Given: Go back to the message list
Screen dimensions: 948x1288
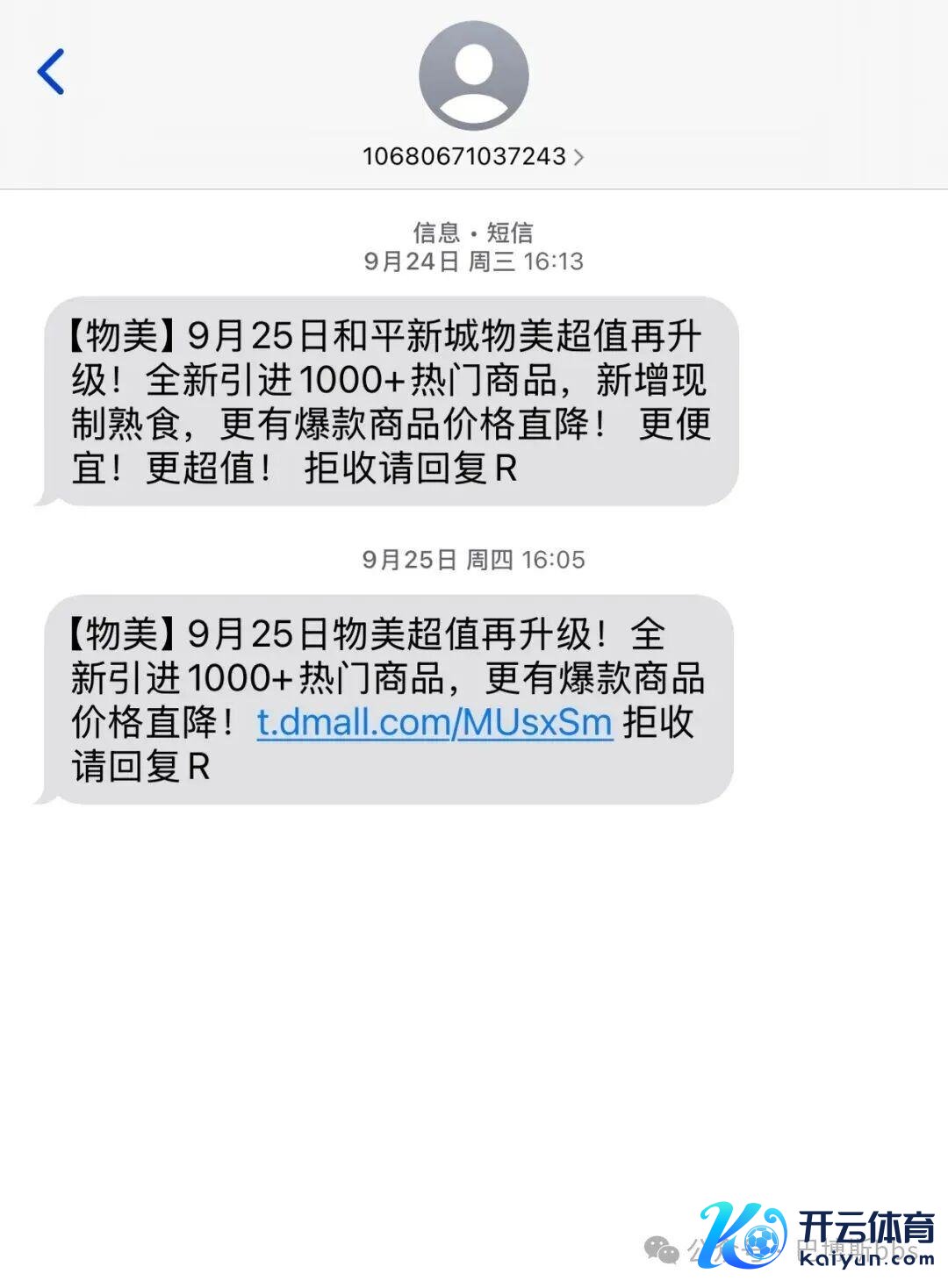Looking at the screenshot, I should (x=51, y=72).
